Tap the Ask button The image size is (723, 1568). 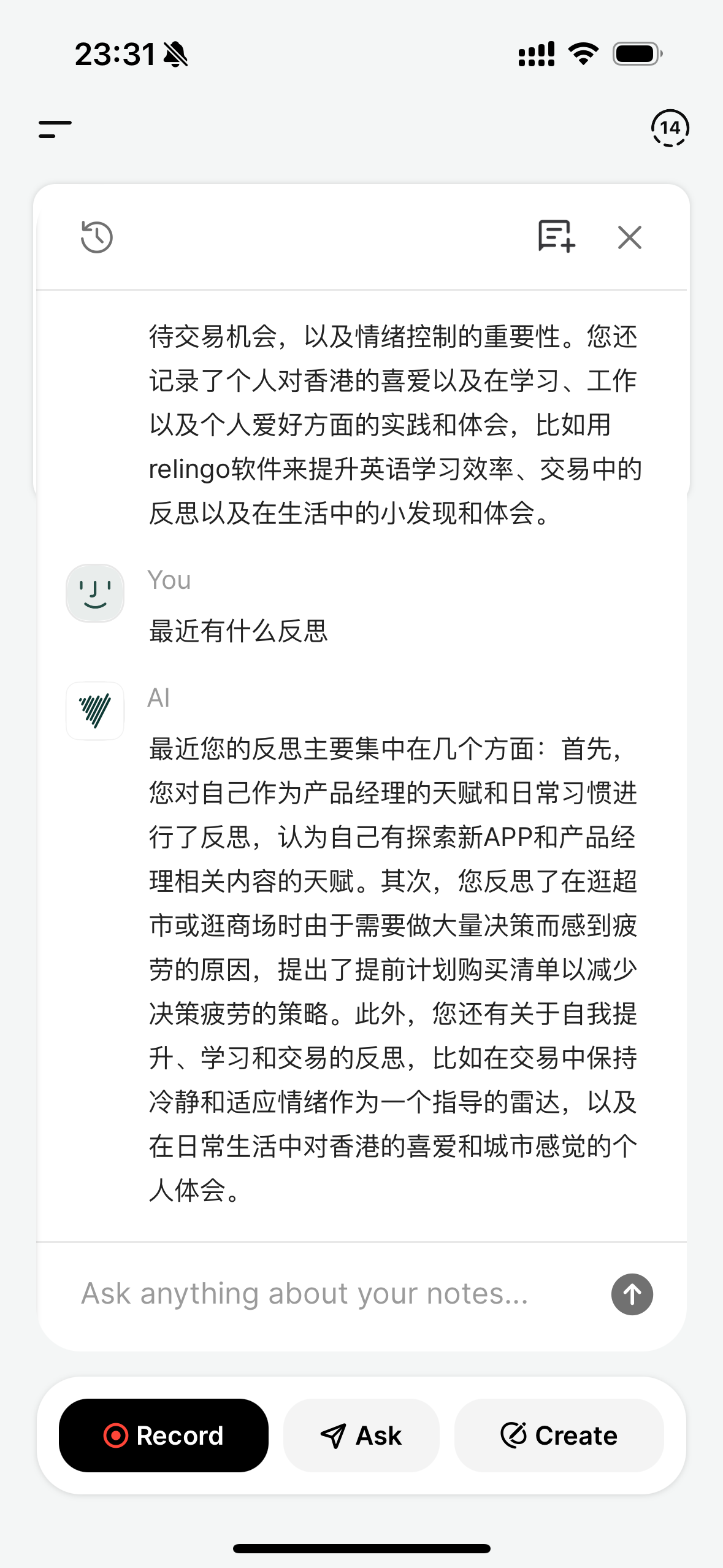click(361, 1435)
